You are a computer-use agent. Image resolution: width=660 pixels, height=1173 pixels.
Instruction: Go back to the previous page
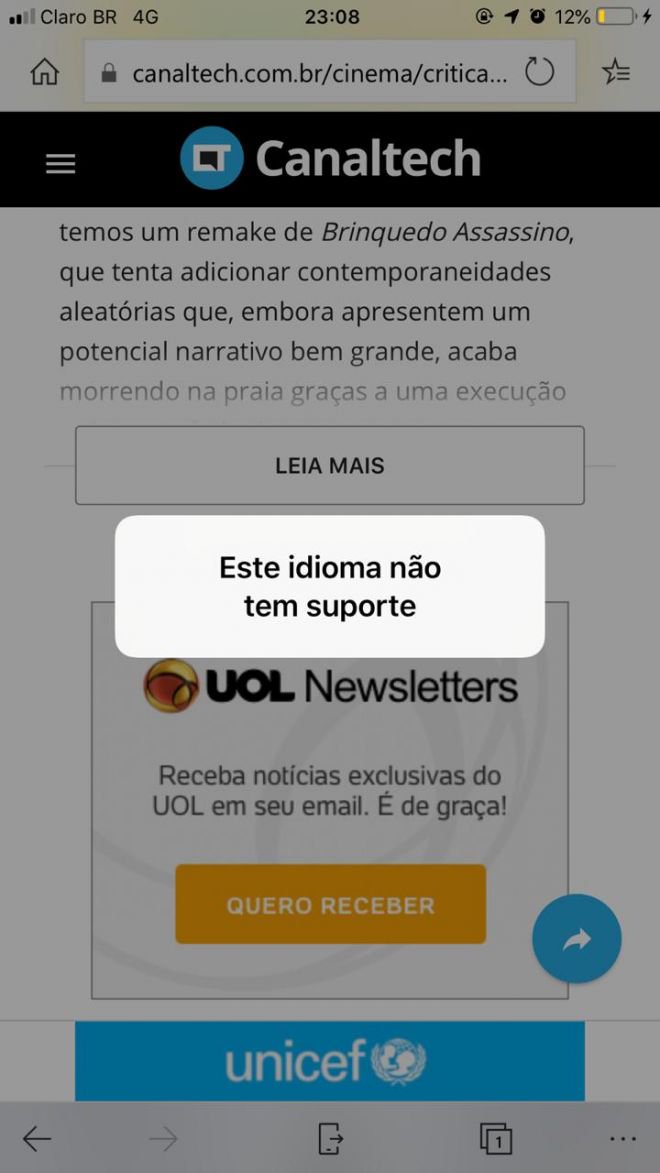36,1139
